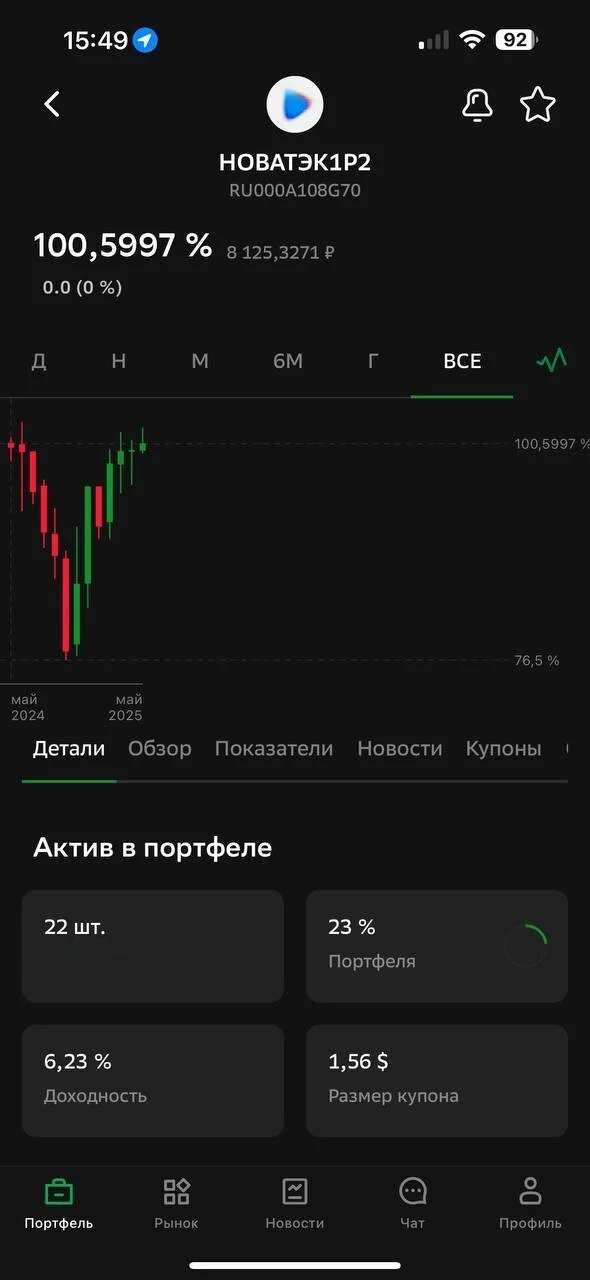
Task: Switch to the Купоны tab
Action: point(504,748)
